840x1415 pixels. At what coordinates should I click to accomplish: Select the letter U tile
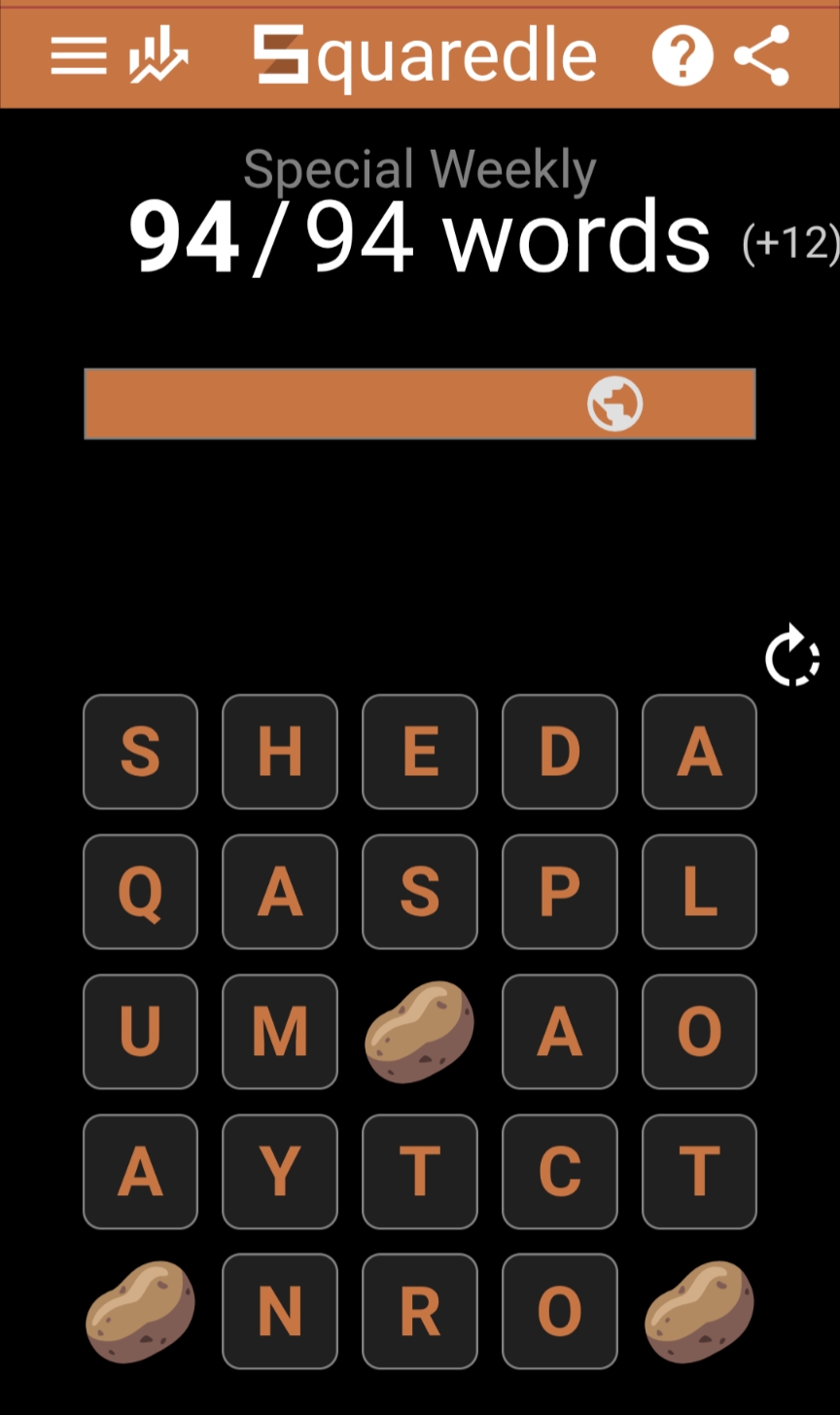140,1031
